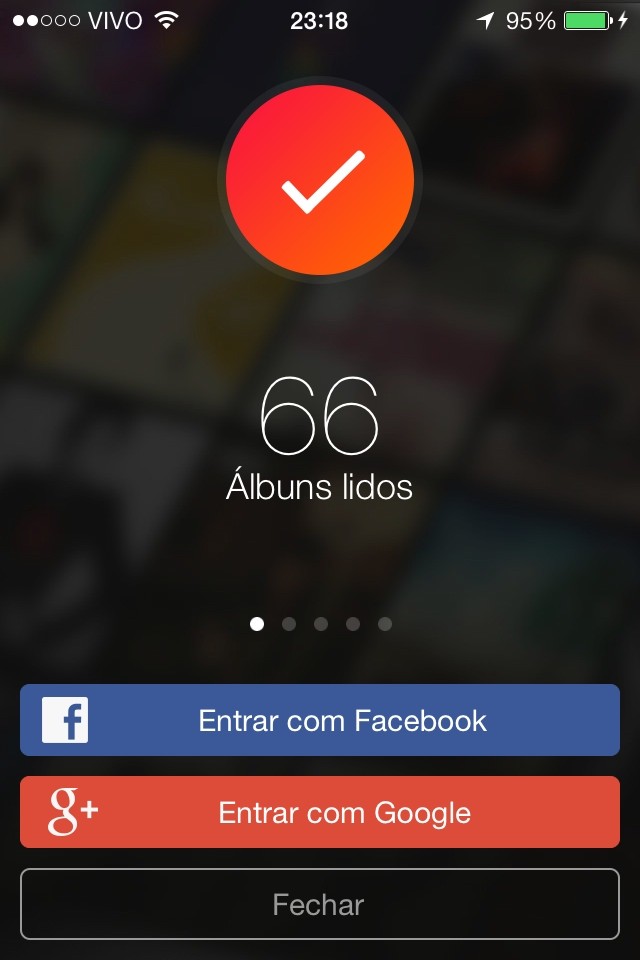
Task: Tap the page indicator dots
Action: point(320,624)
